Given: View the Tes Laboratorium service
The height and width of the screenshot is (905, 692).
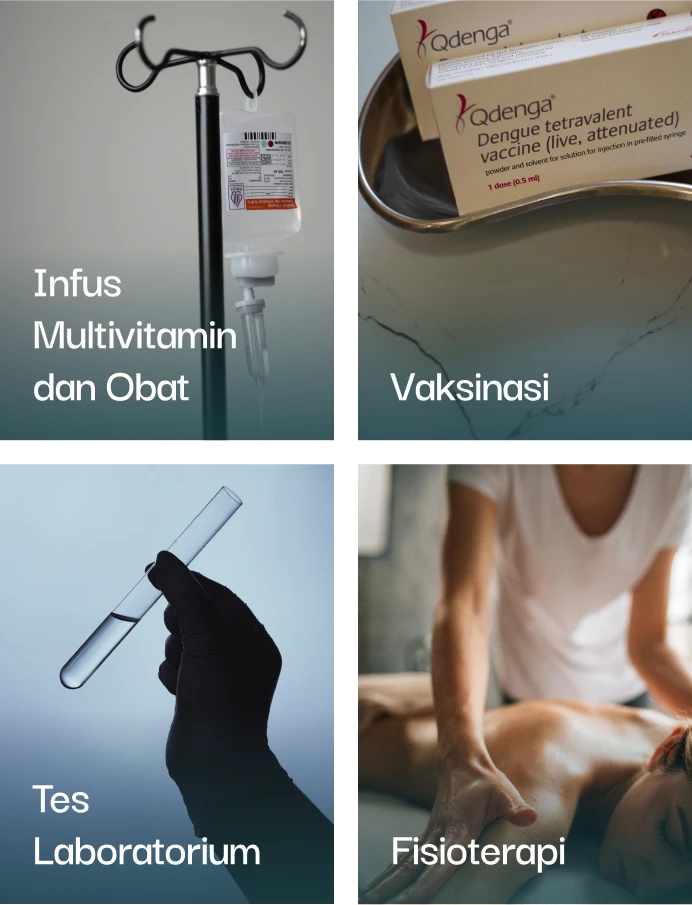Looking at the screenshot, I should [x=167, y=683].
